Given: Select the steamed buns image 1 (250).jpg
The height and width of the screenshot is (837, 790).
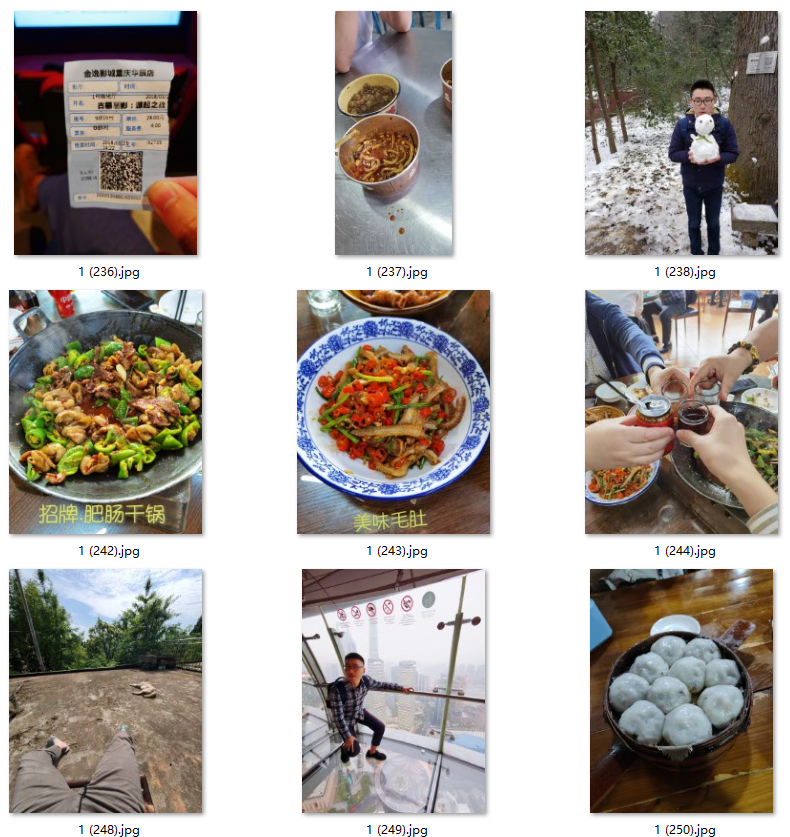Looking at the screenshot, I should pos(681,691).
